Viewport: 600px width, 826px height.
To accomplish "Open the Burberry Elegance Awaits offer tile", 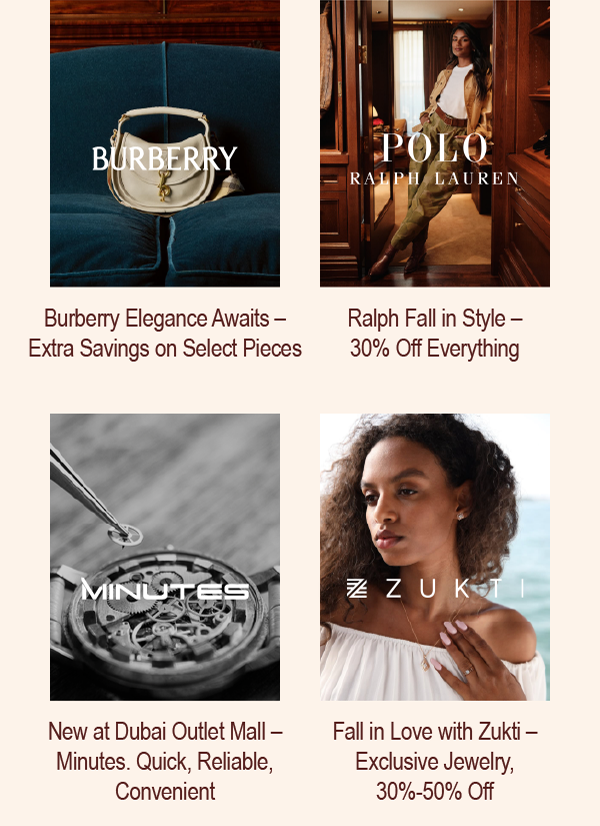I will [x=165, y=144].
